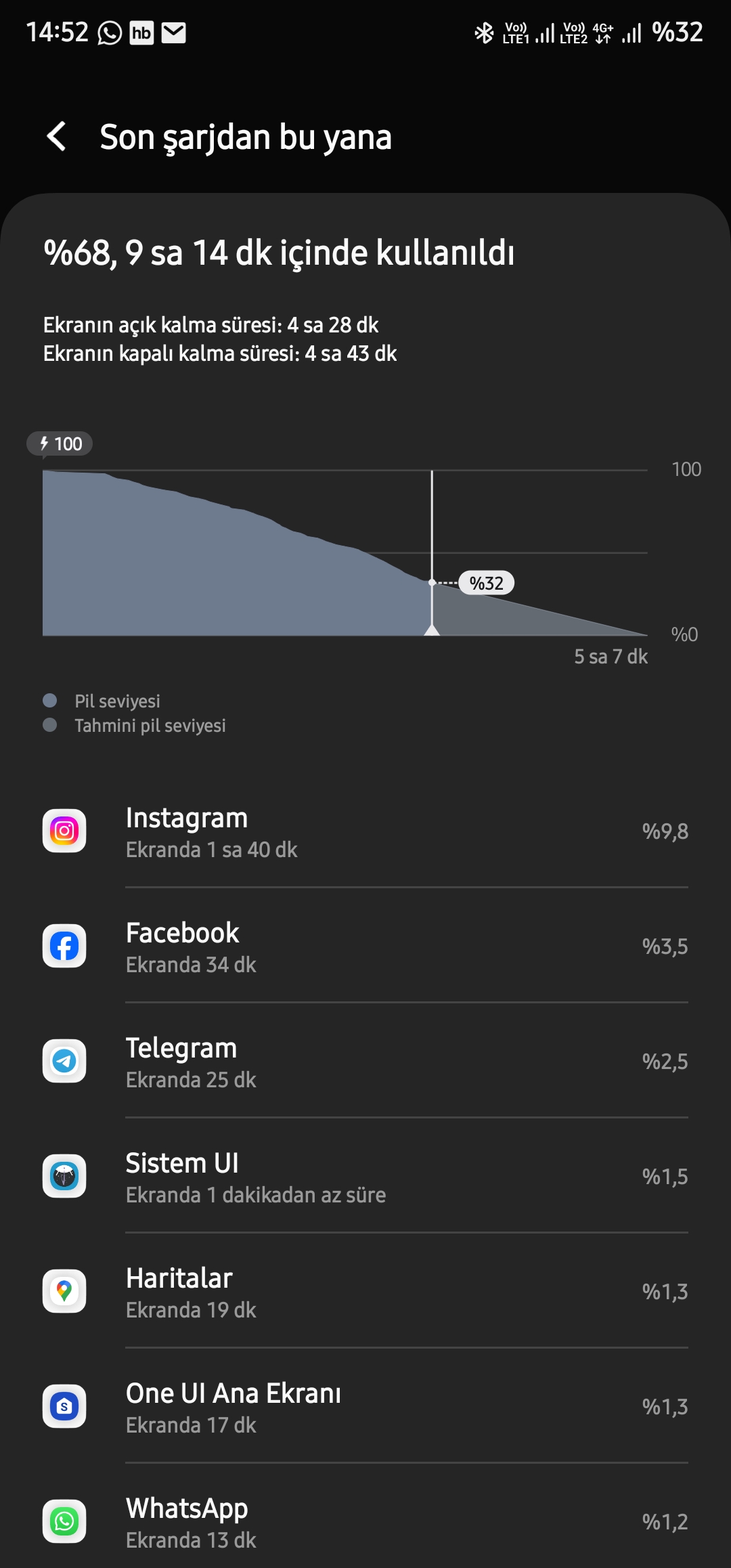Screen dimensions: 731x1568
Task: View WhatsApp battery usage
Action: [365, 1521]
